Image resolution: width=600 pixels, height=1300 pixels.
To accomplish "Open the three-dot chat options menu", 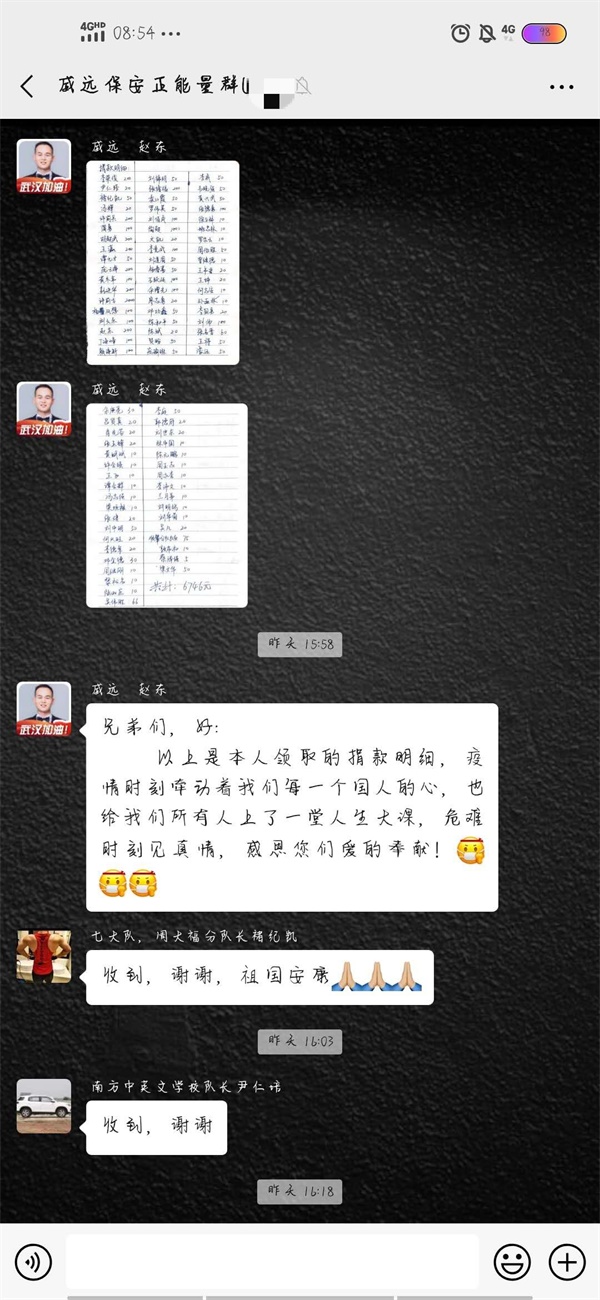I will [x=562, y=87].
